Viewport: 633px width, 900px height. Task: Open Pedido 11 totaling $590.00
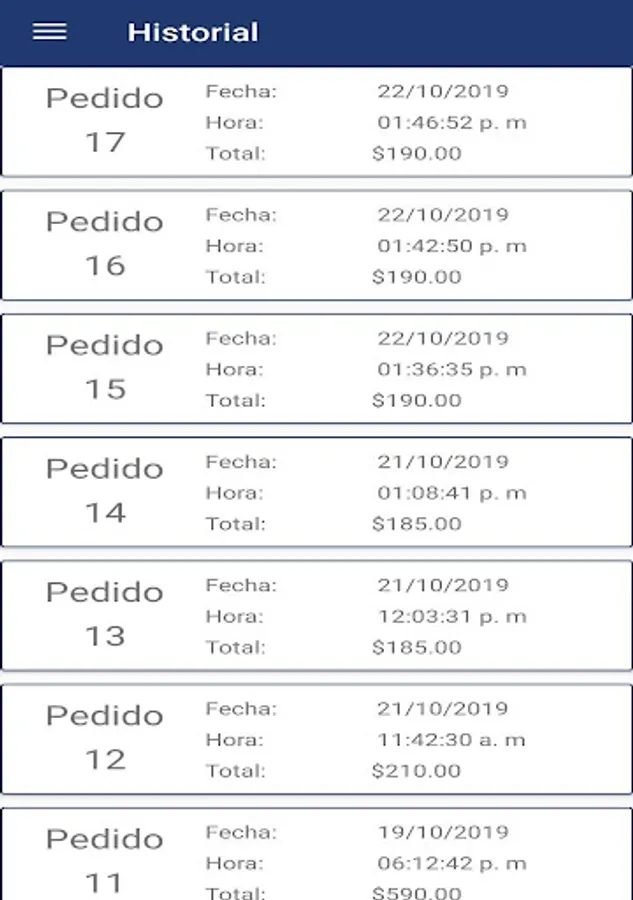pyautogui.click(x=316, y=857)
